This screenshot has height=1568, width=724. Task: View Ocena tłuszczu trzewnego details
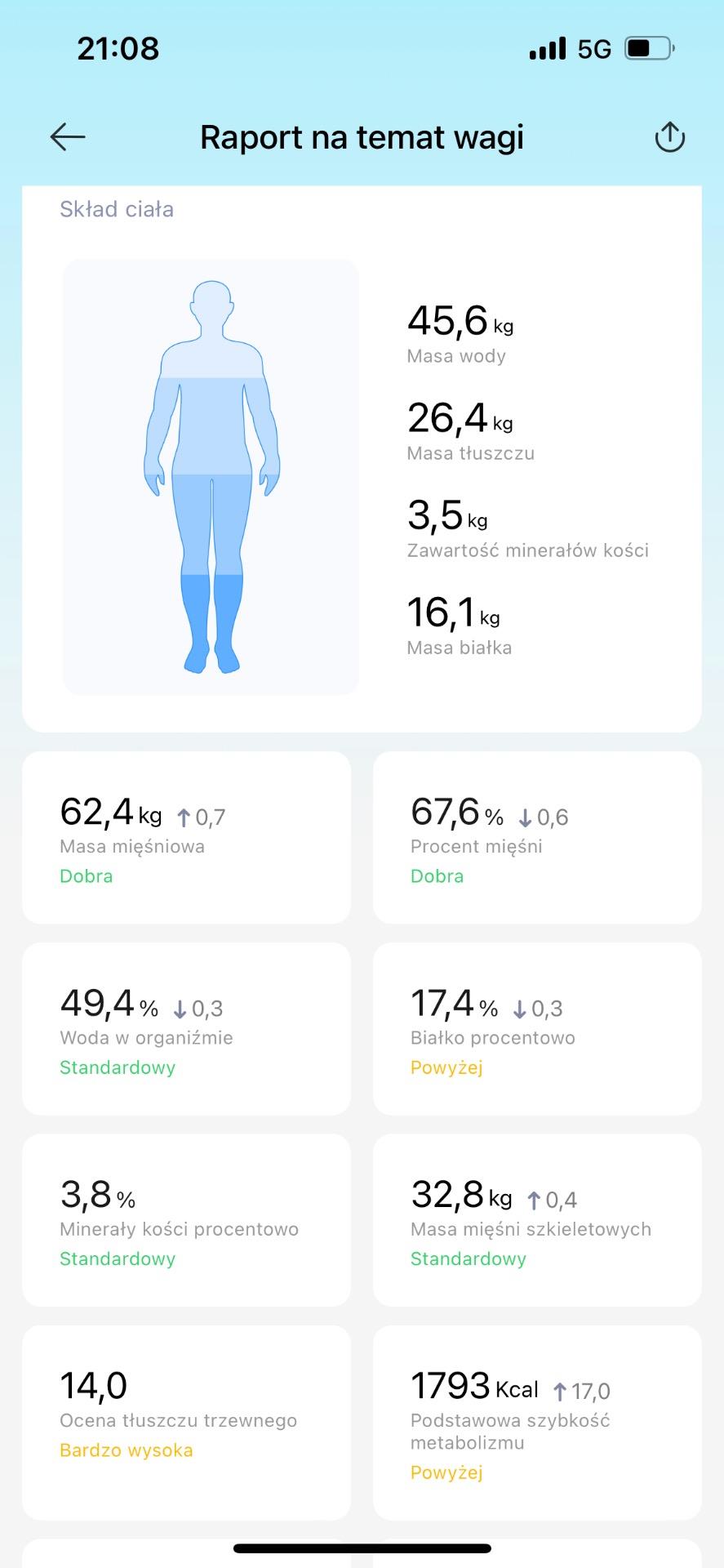click(x=186, y=1423)
